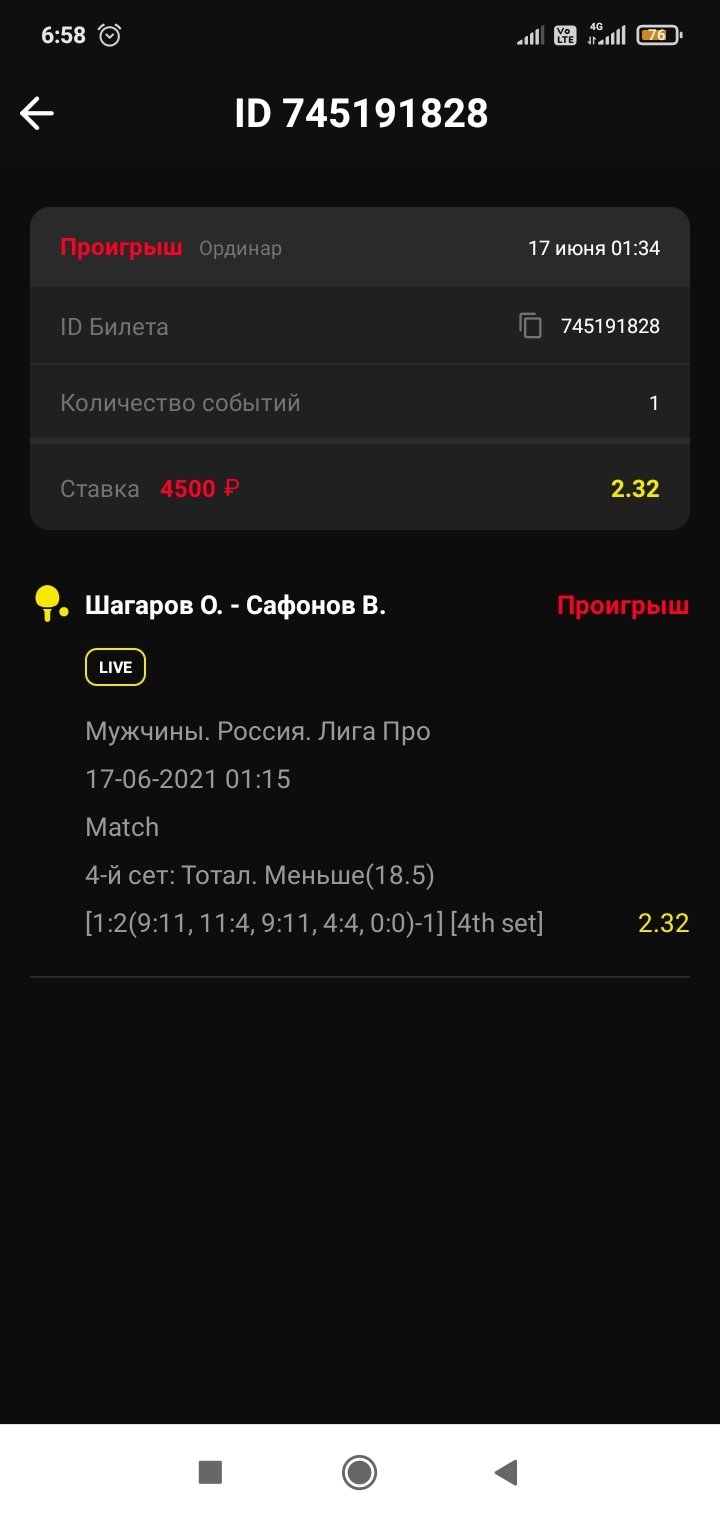Open the Шагаров О. - Сафонов В. match
The width and height of the screenshot is (720, 1520).
[x=236, y=605]
